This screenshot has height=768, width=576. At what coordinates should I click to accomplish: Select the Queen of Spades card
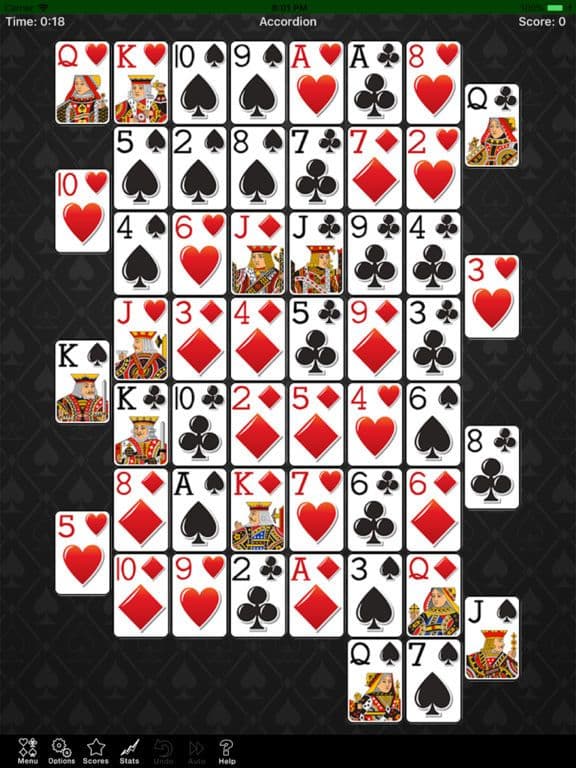click(x=375, y=681)
